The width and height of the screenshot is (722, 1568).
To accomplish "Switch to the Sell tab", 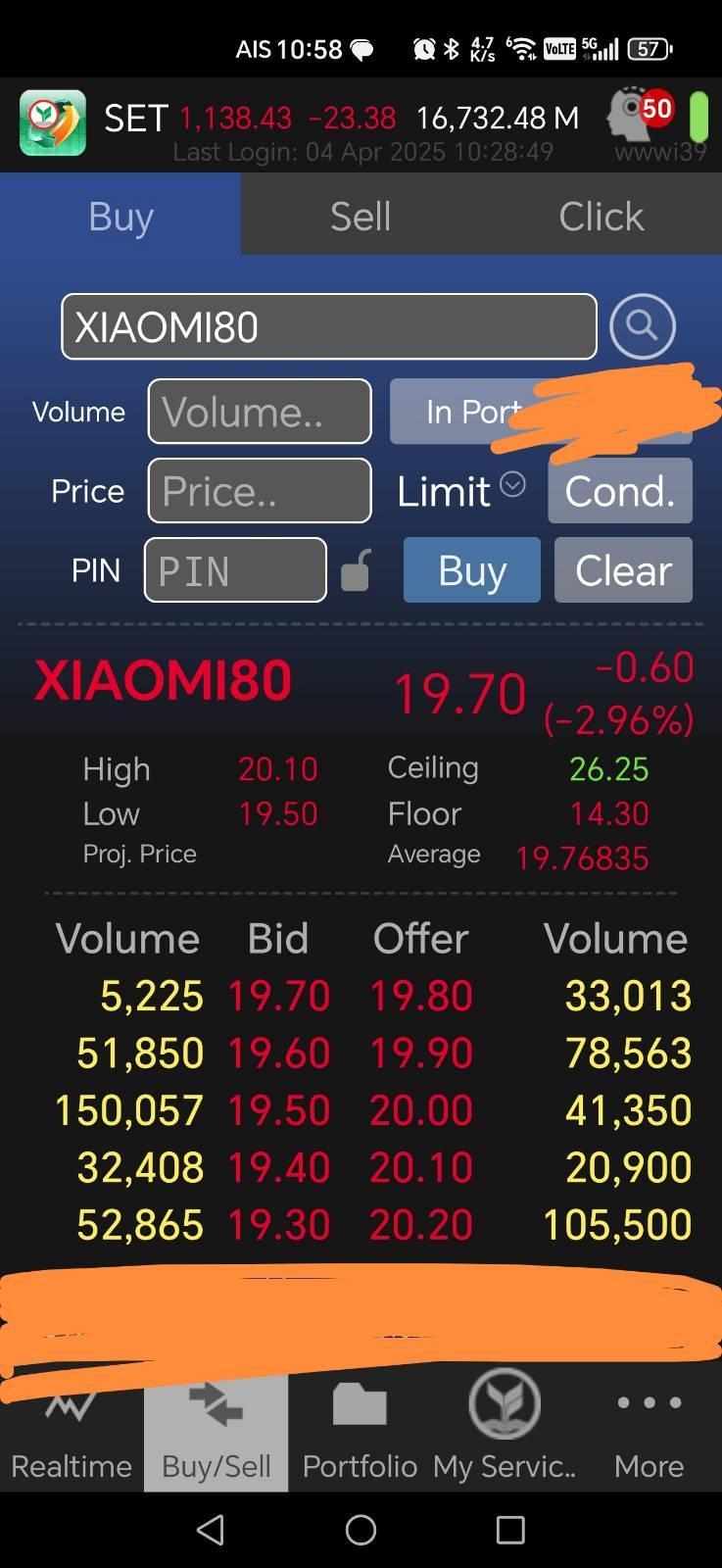I will click(361, 216).
